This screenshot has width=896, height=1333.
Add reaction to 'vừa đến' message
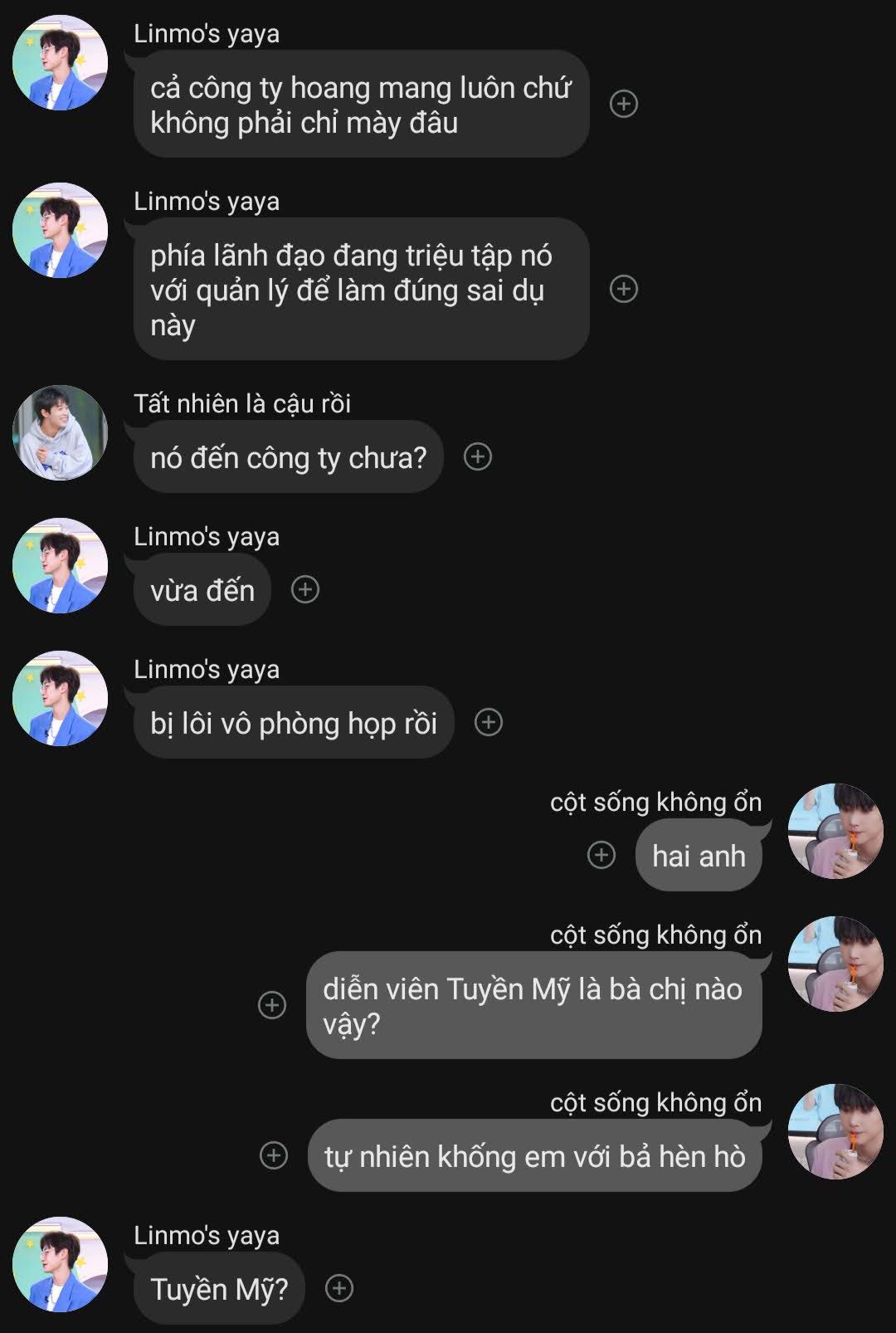click(305, 589)
